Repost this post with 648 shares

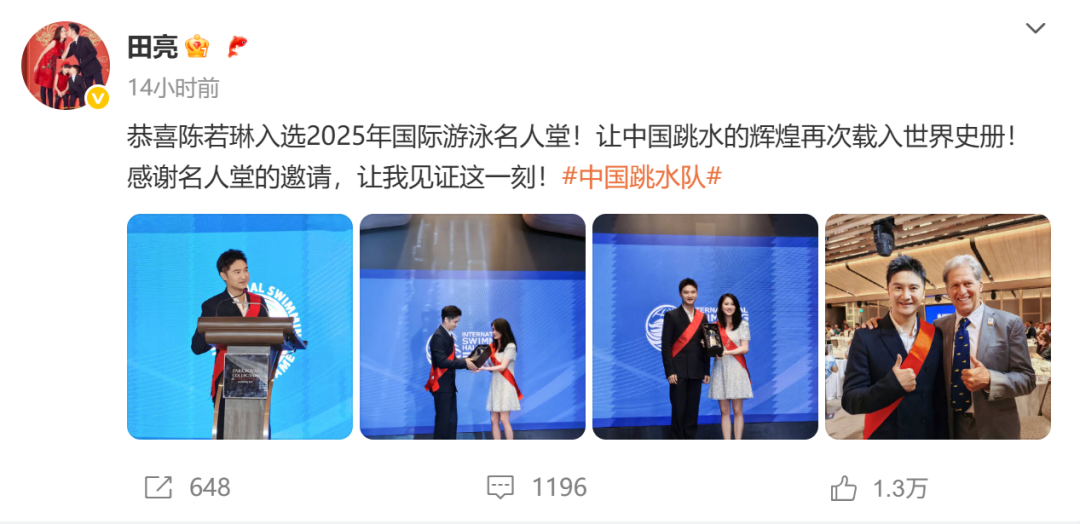(188, 487)
